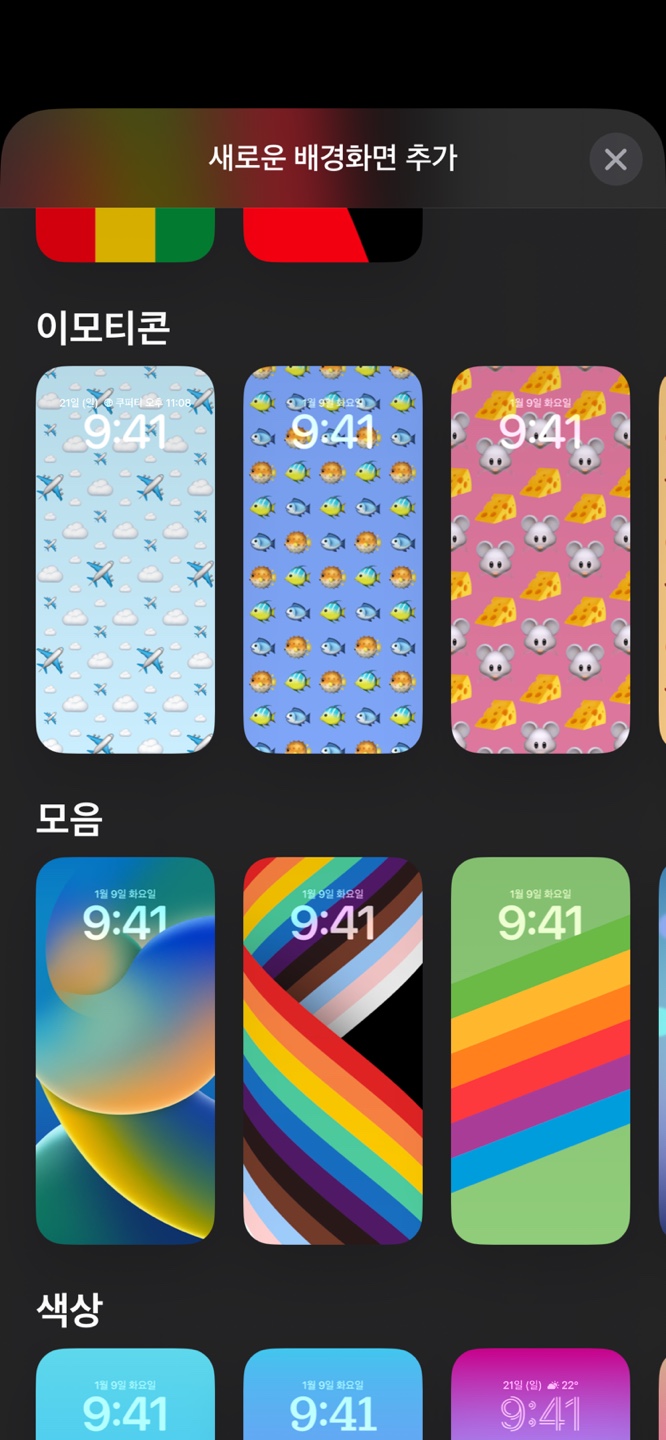Image resolution: width=666 pixels, height=1440 pixels.
Task: Choose the fish emoji wallpaper
Action: (333, 559)
